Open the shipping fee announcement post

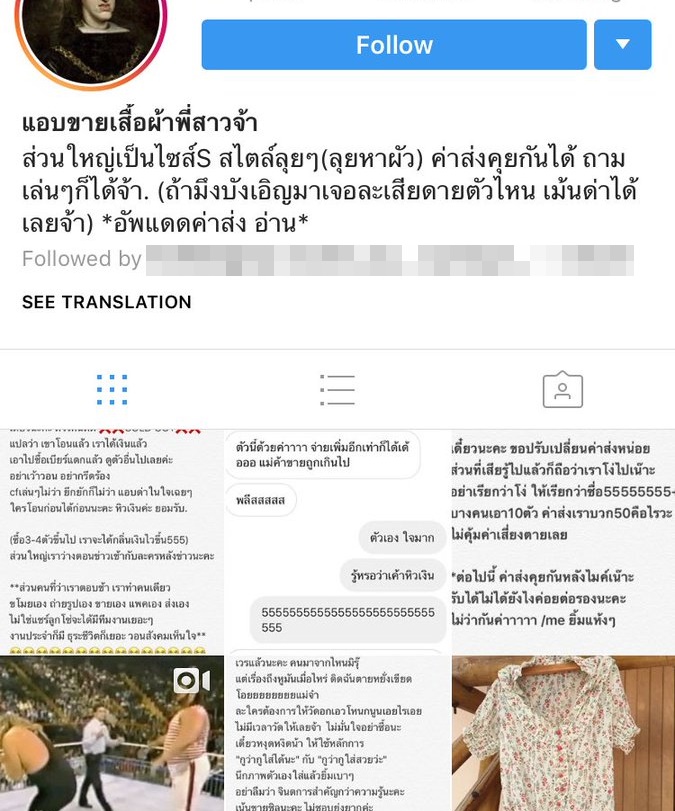pyautogui.click(x=563, y=540)
